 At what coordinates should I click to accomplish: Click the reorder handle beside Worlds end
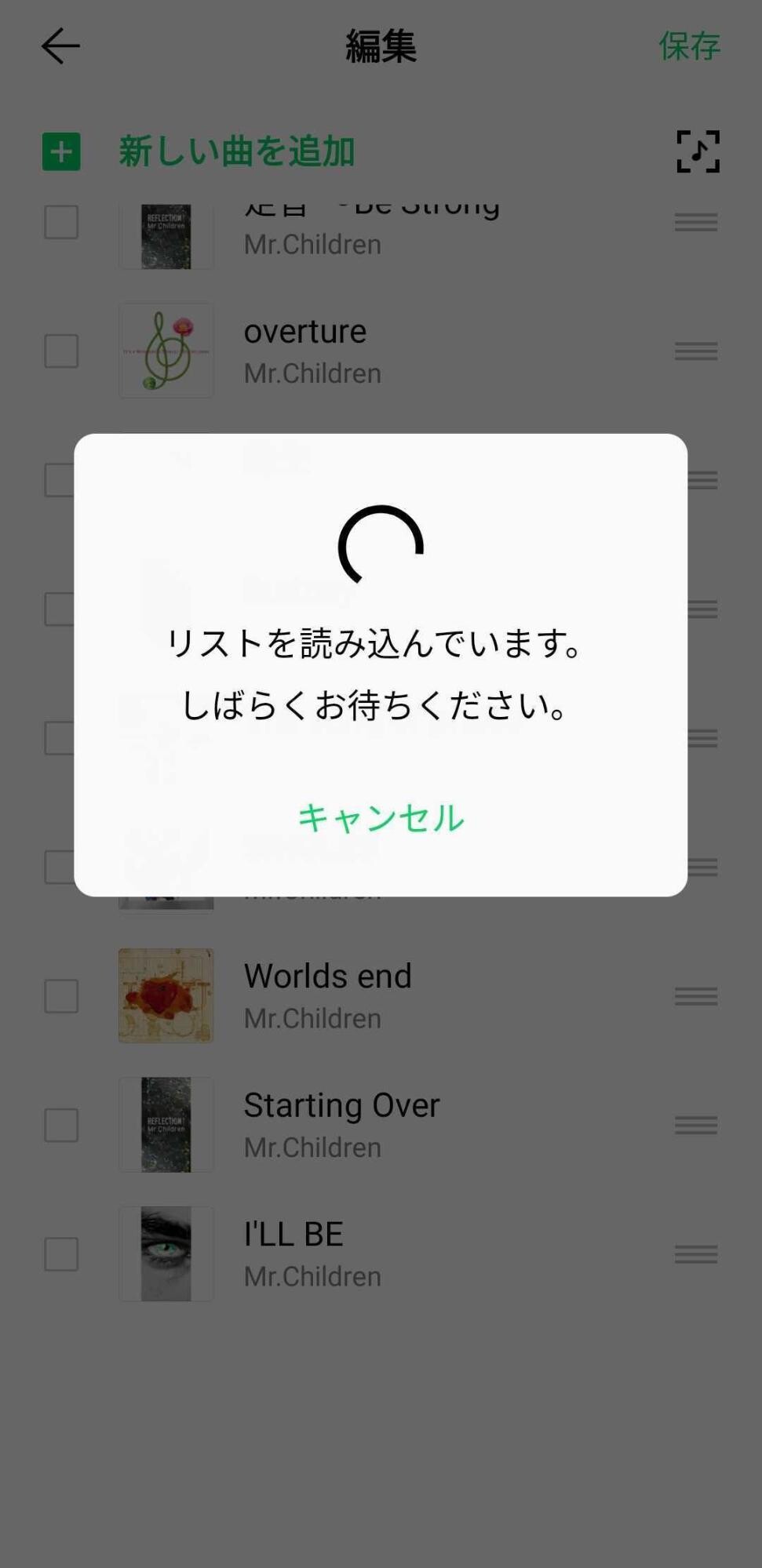tap(695, 996)
